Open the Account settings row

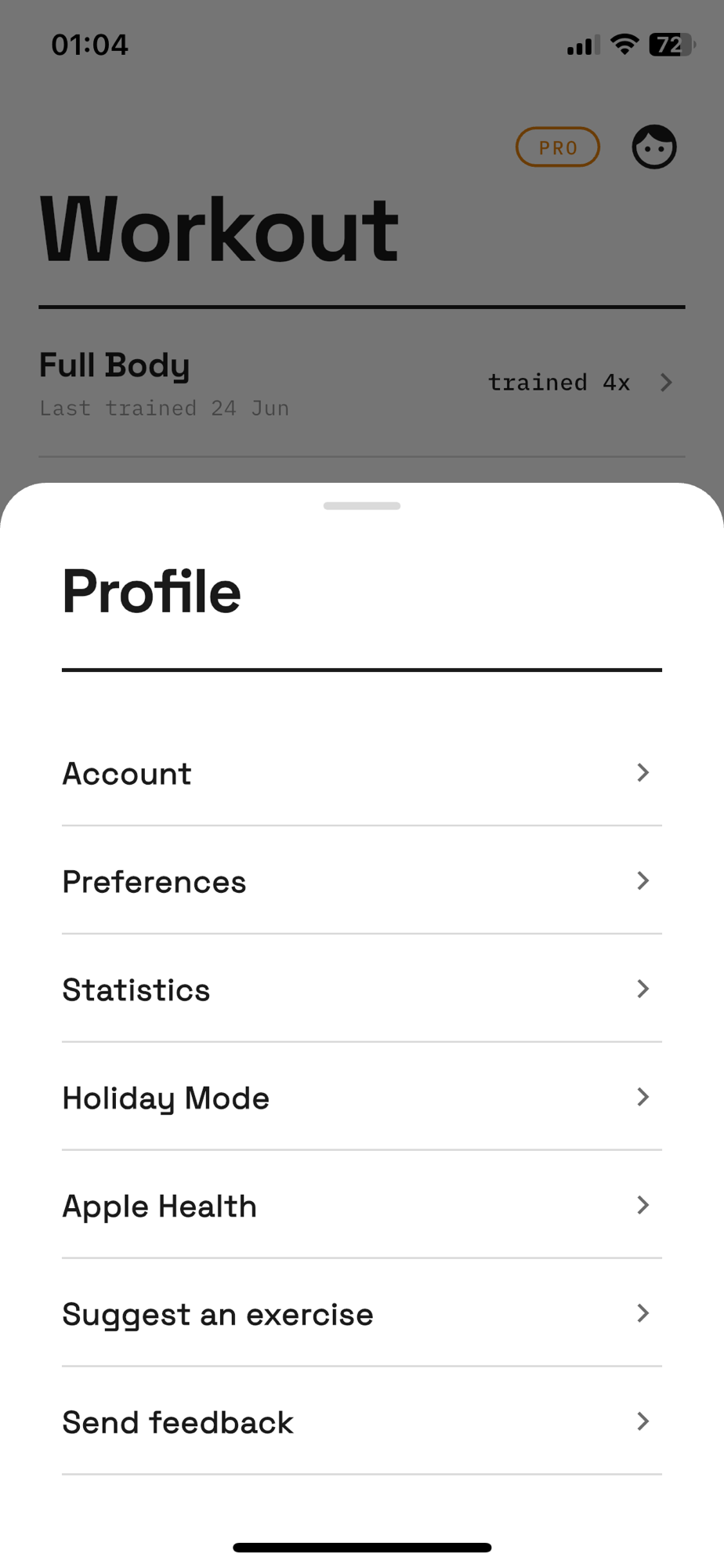(x=362, y=773)
